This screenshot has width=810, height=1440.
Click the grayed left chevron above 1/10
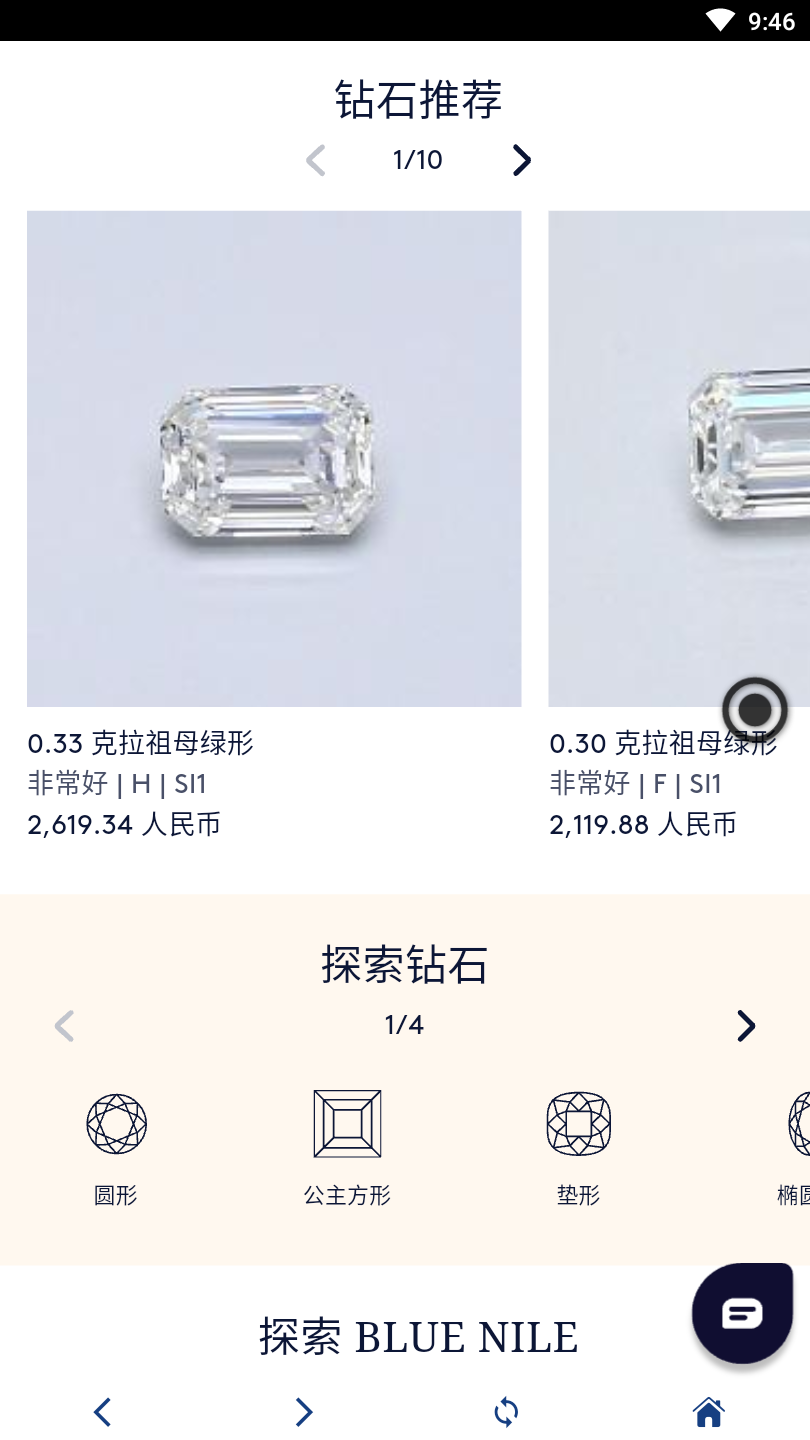[315, 159]
